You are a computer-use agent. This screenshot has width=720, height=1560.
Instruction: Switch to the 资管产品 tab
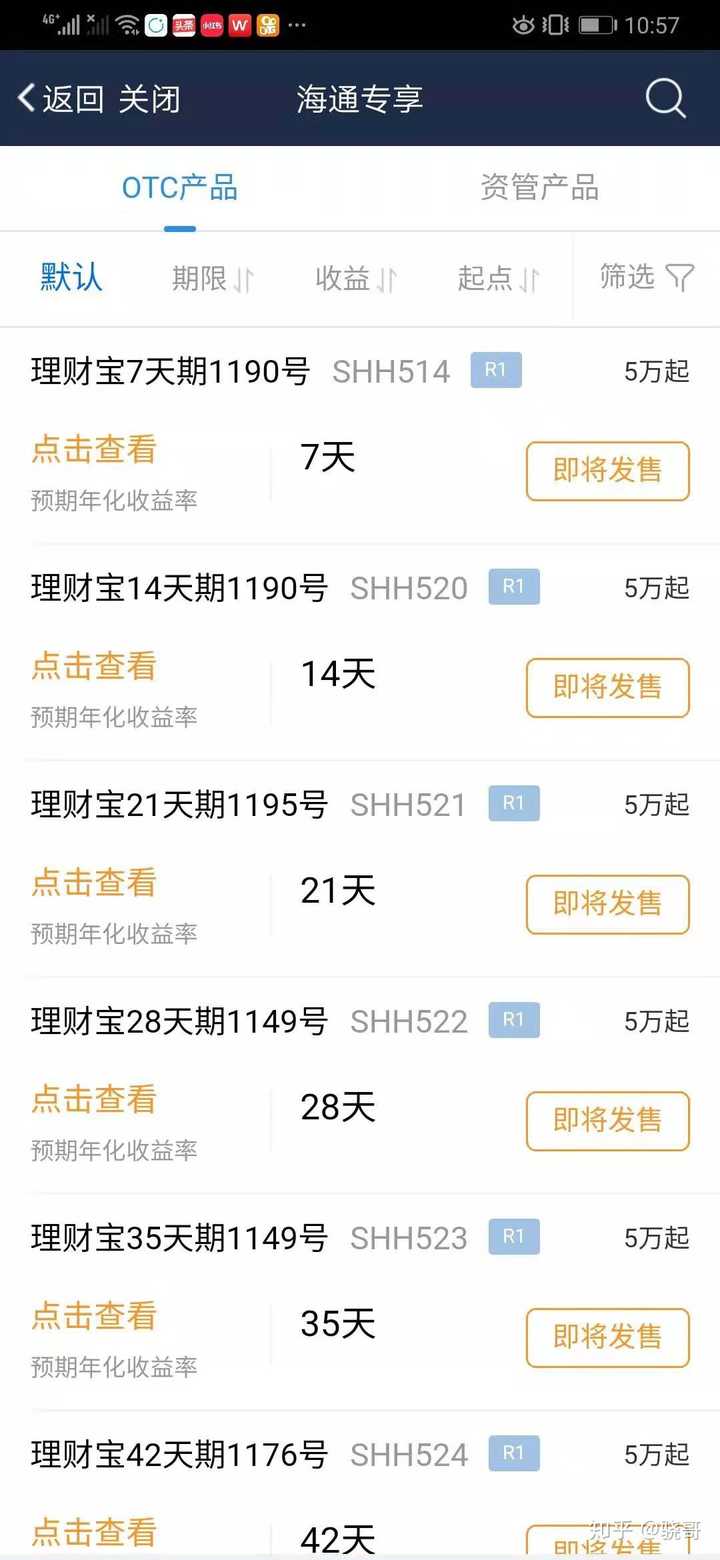(539, 187)
